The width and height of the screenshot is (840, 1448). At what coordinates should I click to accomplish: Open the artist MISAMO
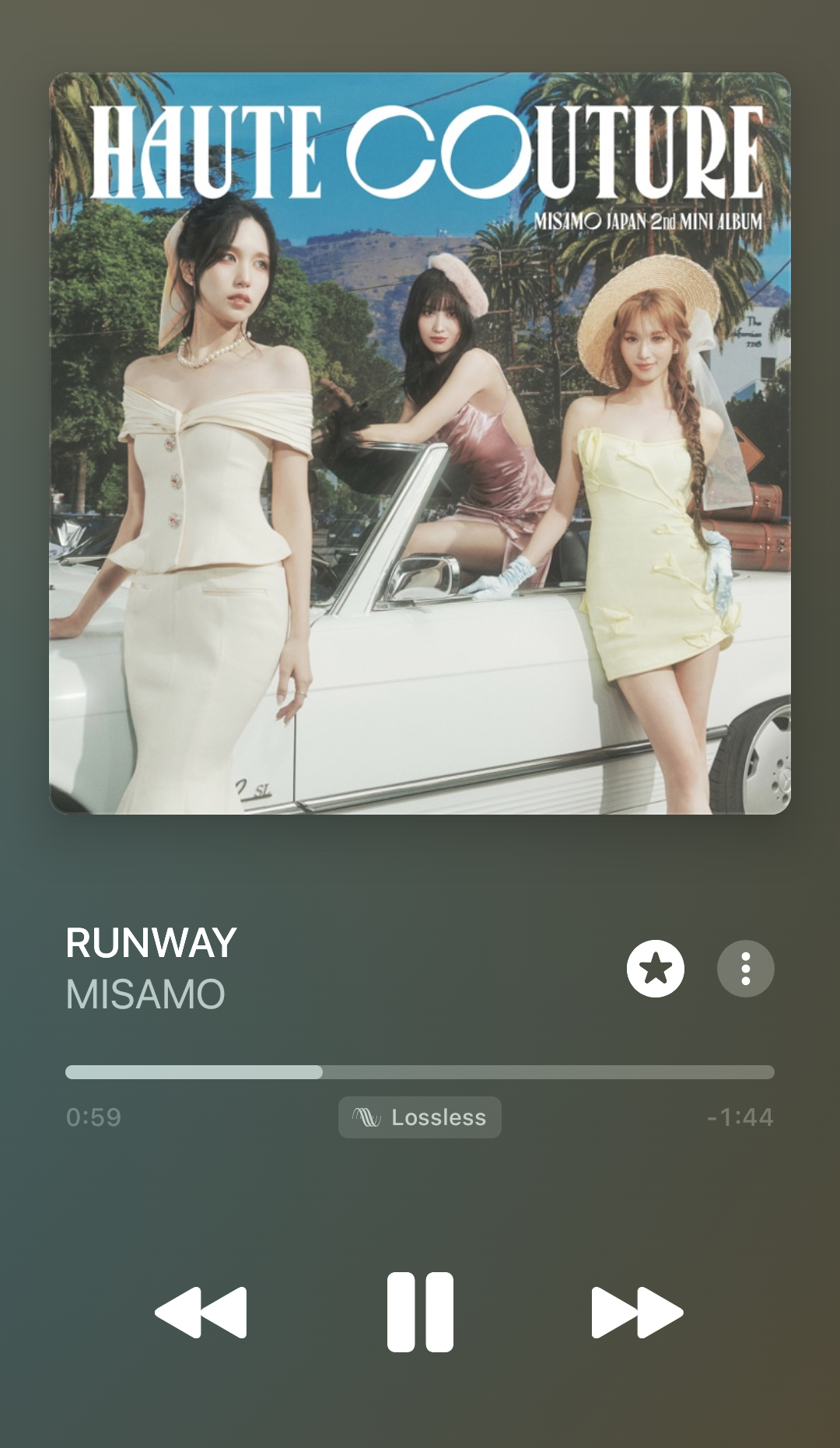pos(145,994)
